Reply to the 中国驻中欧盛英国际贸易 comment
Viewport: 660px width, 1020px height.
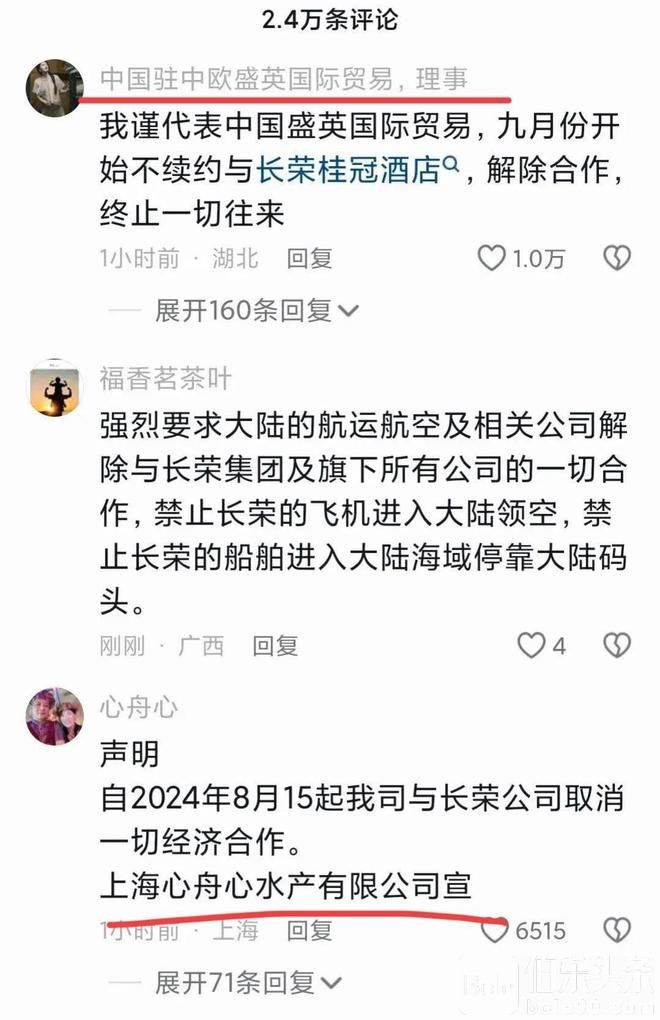(309, 259)
